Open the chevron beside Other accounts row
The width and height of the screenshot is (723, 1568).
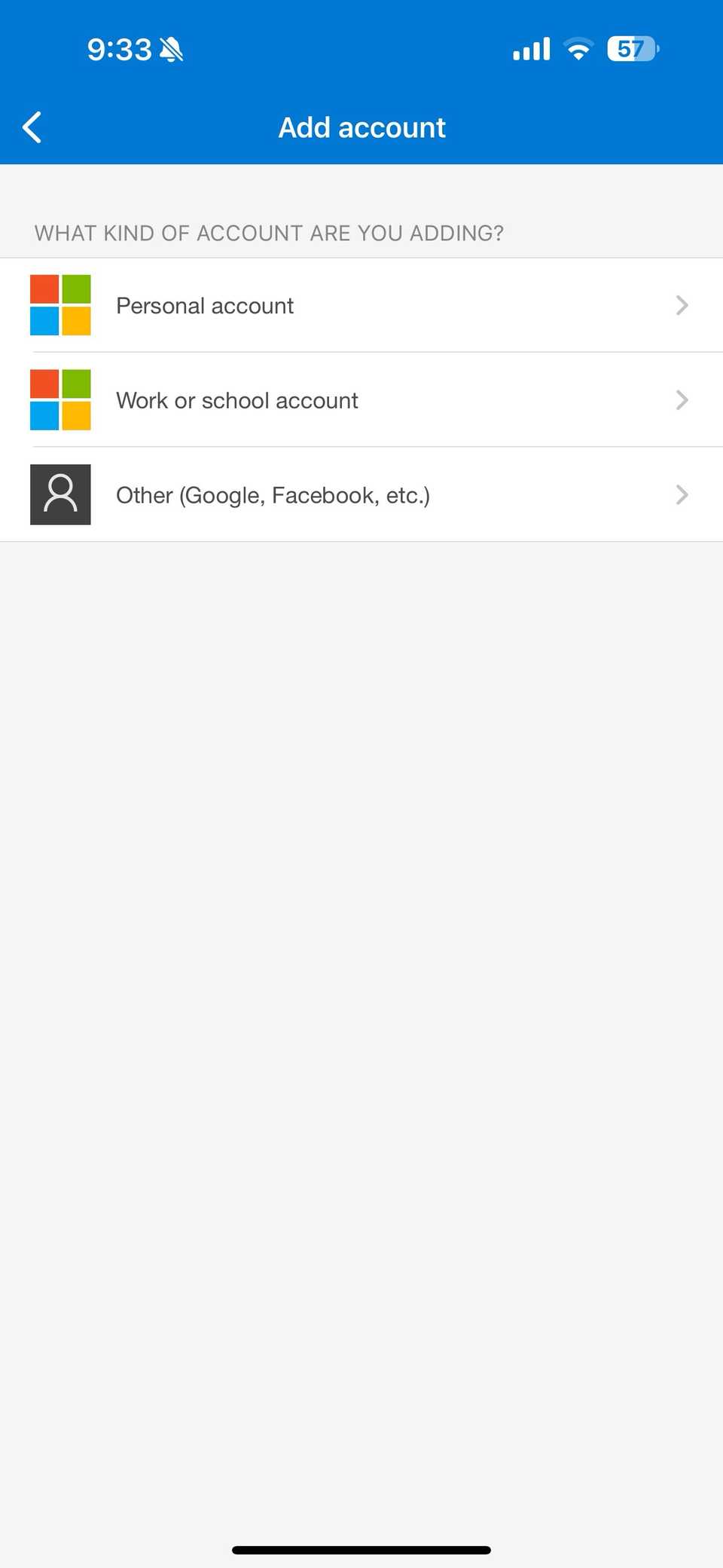point(682,494)
